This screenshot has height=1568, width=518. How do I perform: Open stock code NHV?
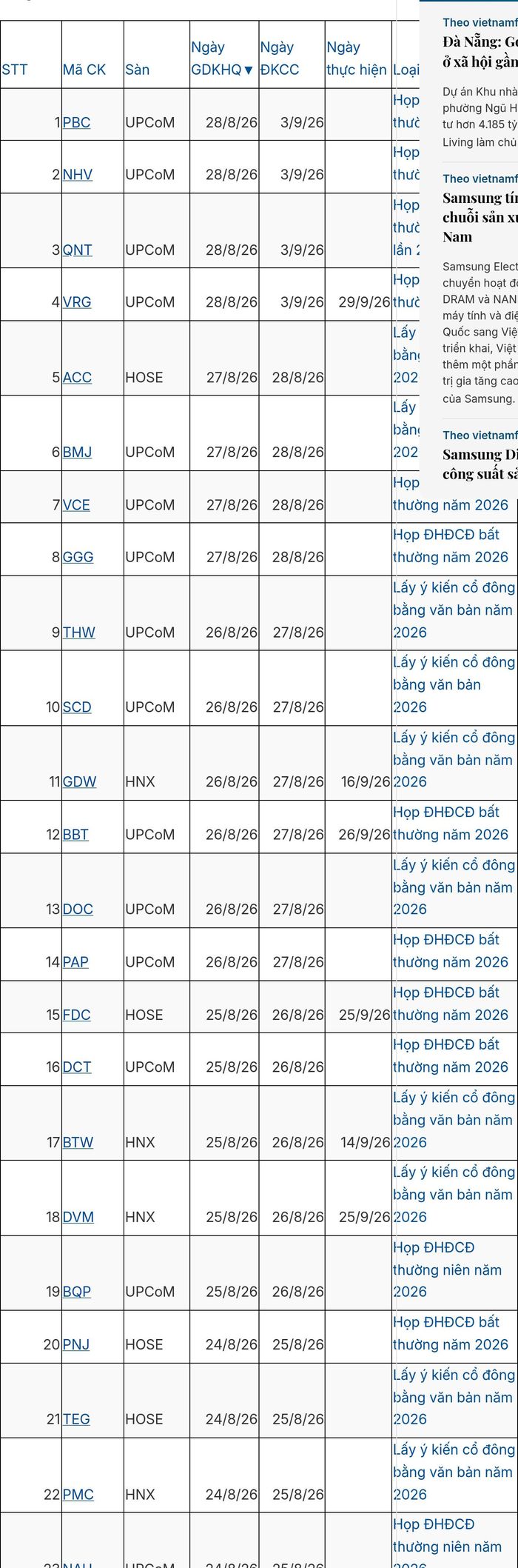(78, 175)
